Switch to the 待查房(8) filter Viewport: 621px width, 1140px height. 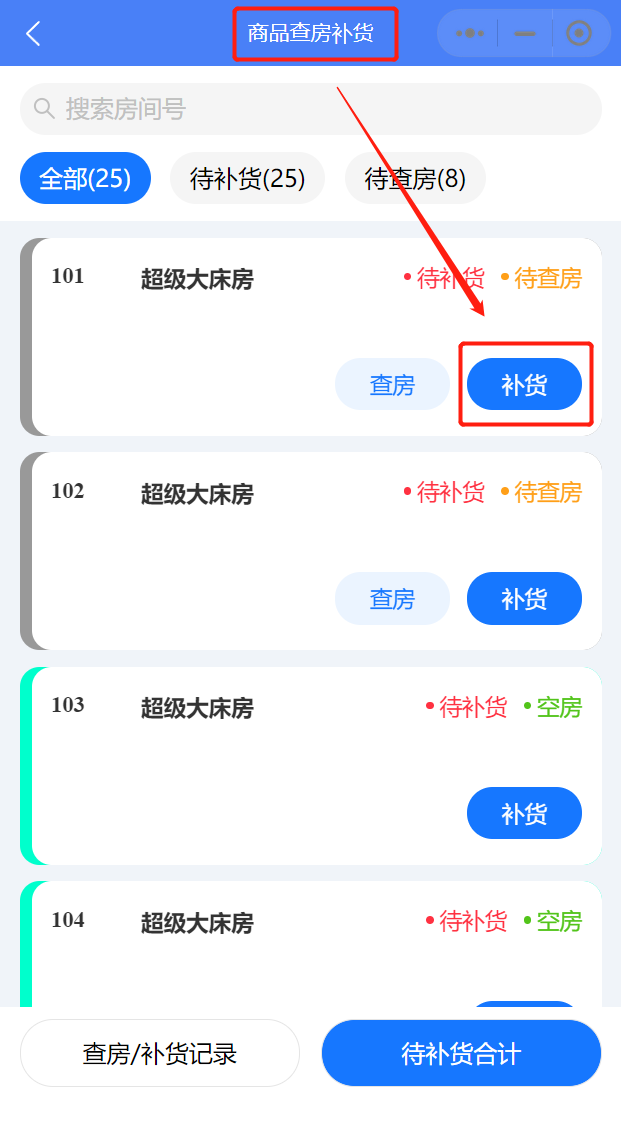coord(415,178)
